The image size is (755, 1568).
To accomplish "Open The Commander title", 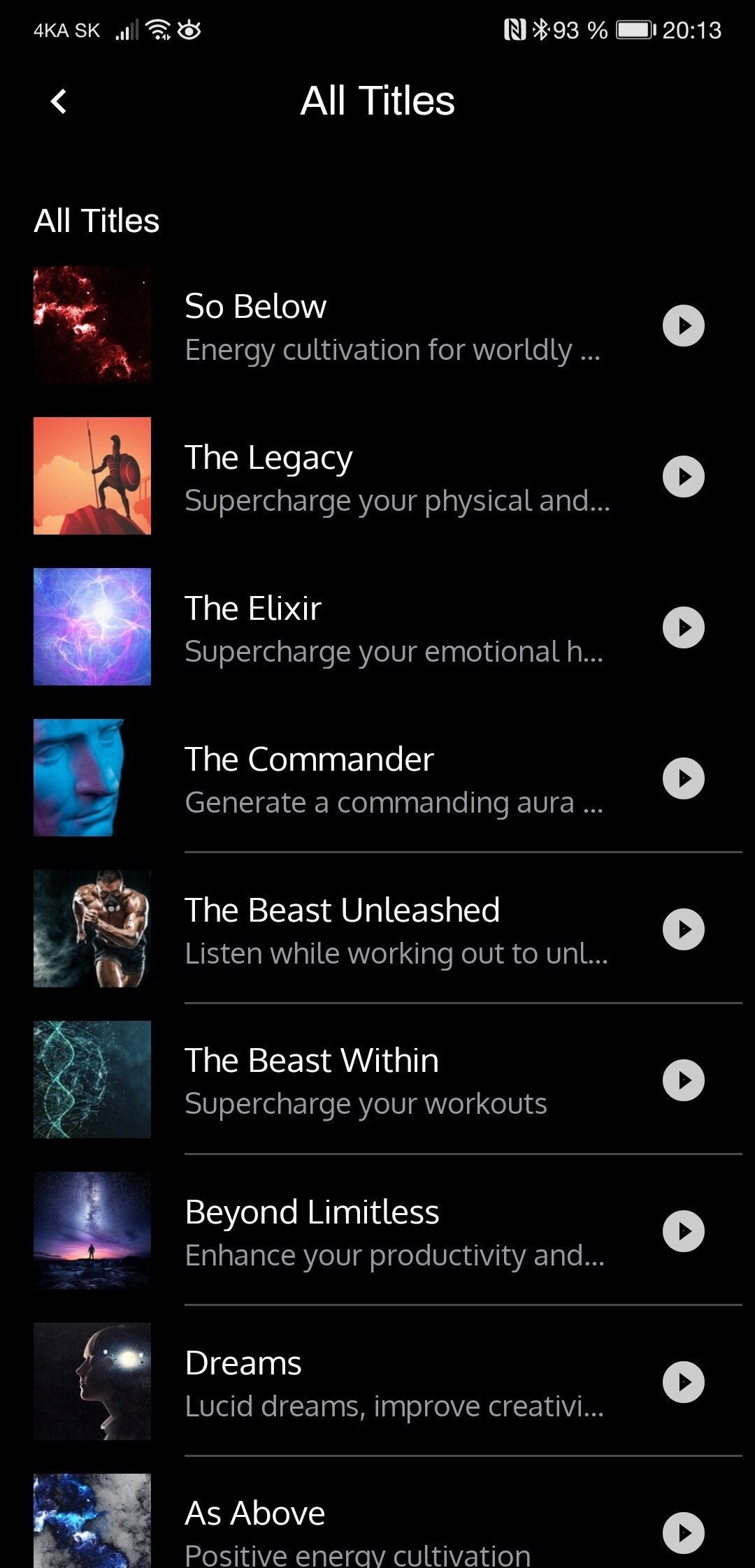I will click(377, 778).
